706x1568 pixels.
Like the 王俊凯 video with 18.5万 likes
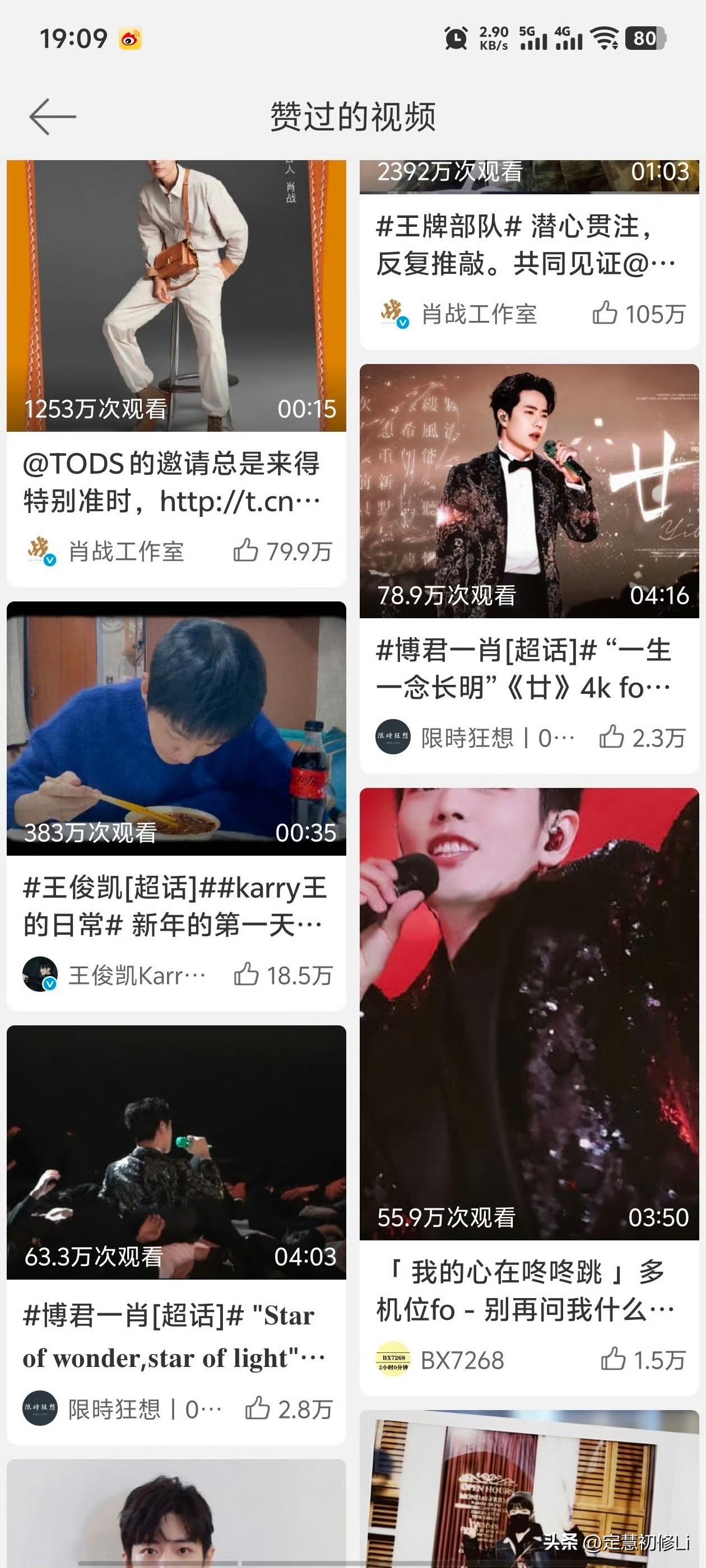[x=247, y=974]
